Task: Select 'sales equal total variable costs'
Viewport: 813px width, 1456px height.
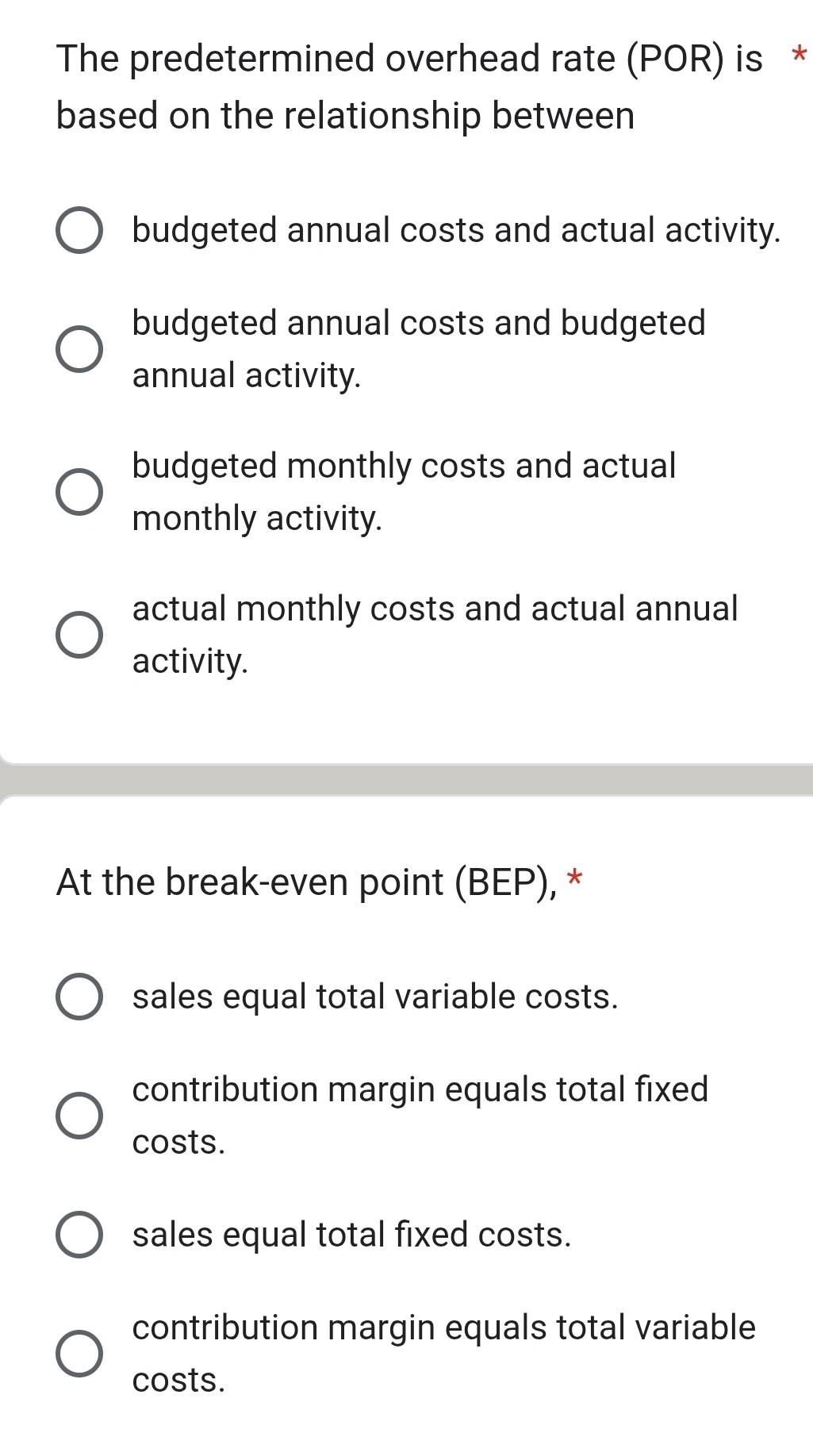Action: coord(79,997)
